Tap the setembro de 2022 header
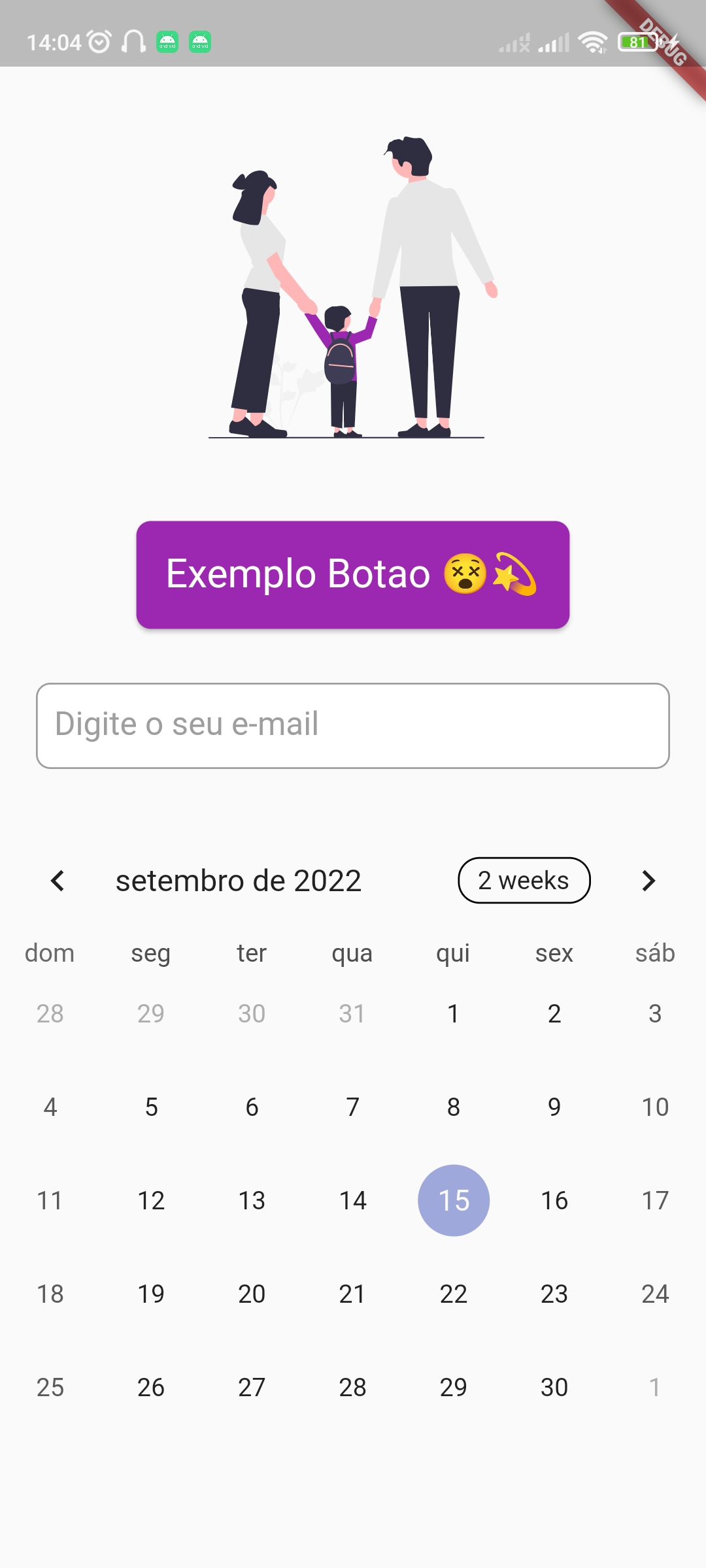This screenshot has width=706, height=1568. (239, 880)
